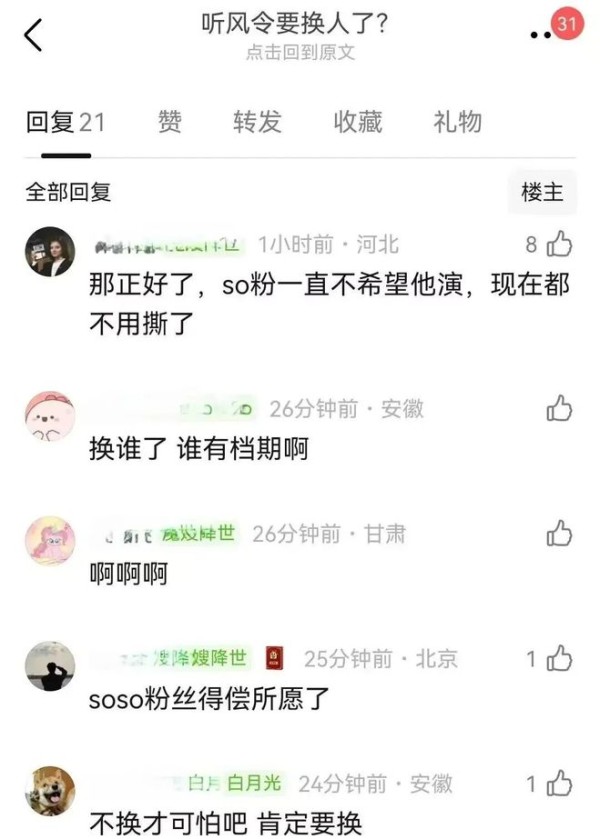The width and height of the screenshot is (600, 839).
Task: Like the comment soso粉丝得偿所愿了
Action: coord(560,658)
